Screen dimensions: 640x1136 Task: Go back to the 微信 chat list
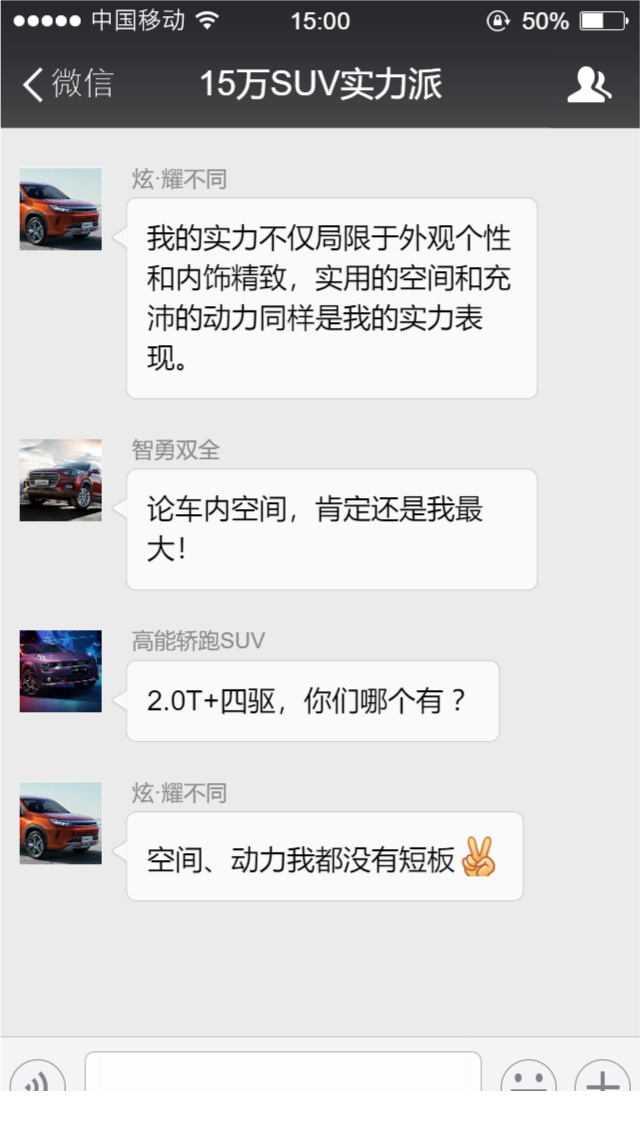(68, 84)
